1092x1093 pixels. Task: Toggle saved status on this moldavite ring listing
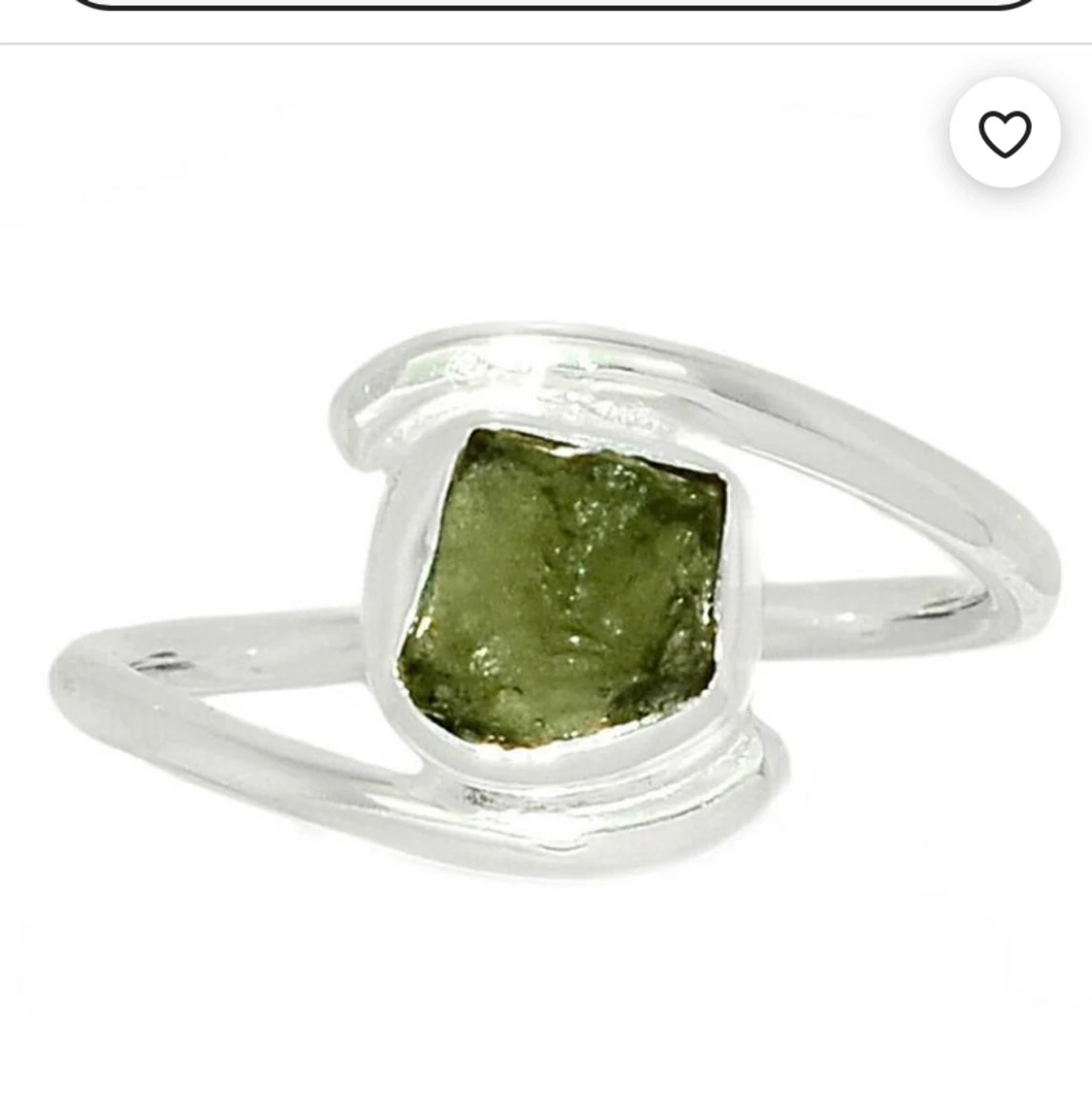click(1007, 134)
